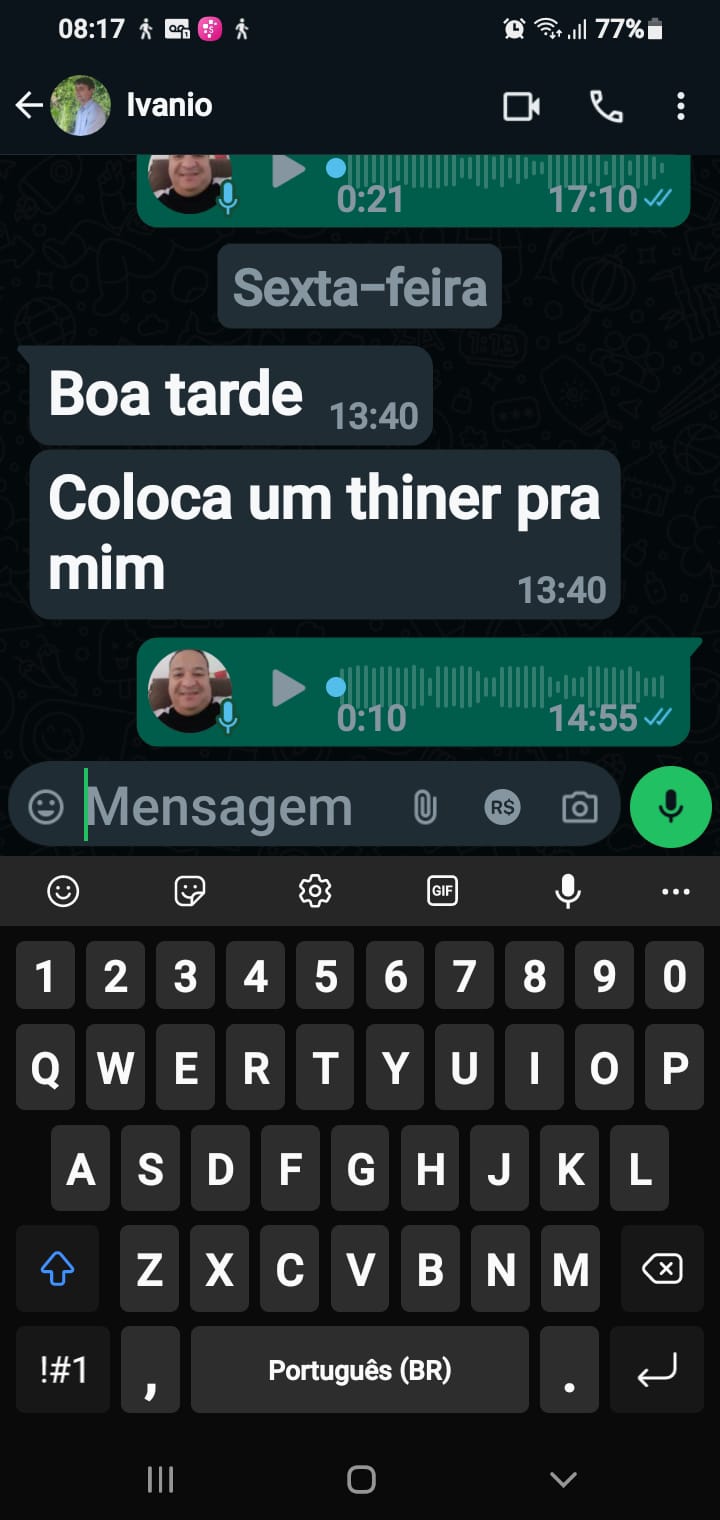Switch keyboard to symbols with !#1
The width and height of the screenshot is (720, 1520).
[63, 1370]
